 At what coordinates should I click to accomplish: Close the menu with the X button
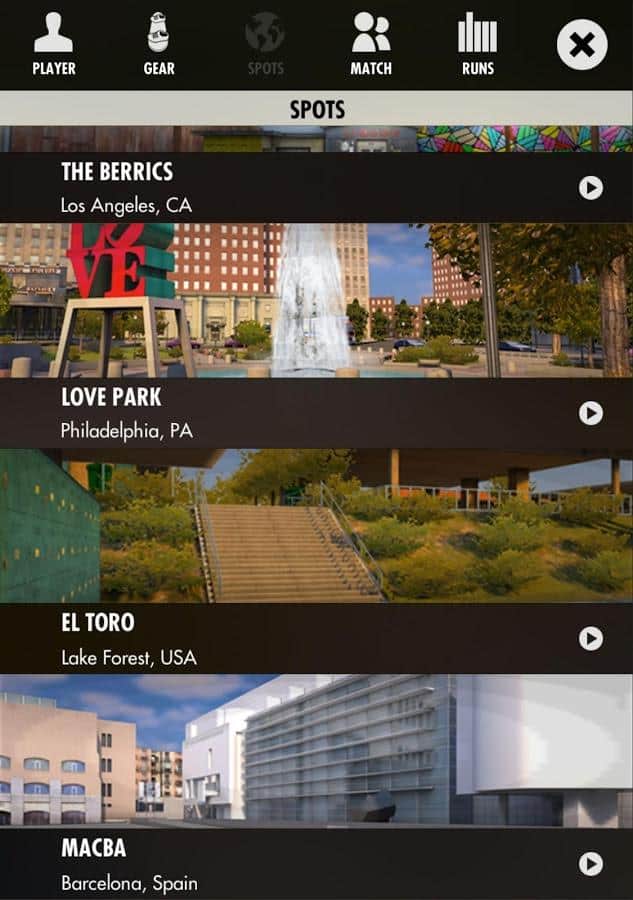582,45
